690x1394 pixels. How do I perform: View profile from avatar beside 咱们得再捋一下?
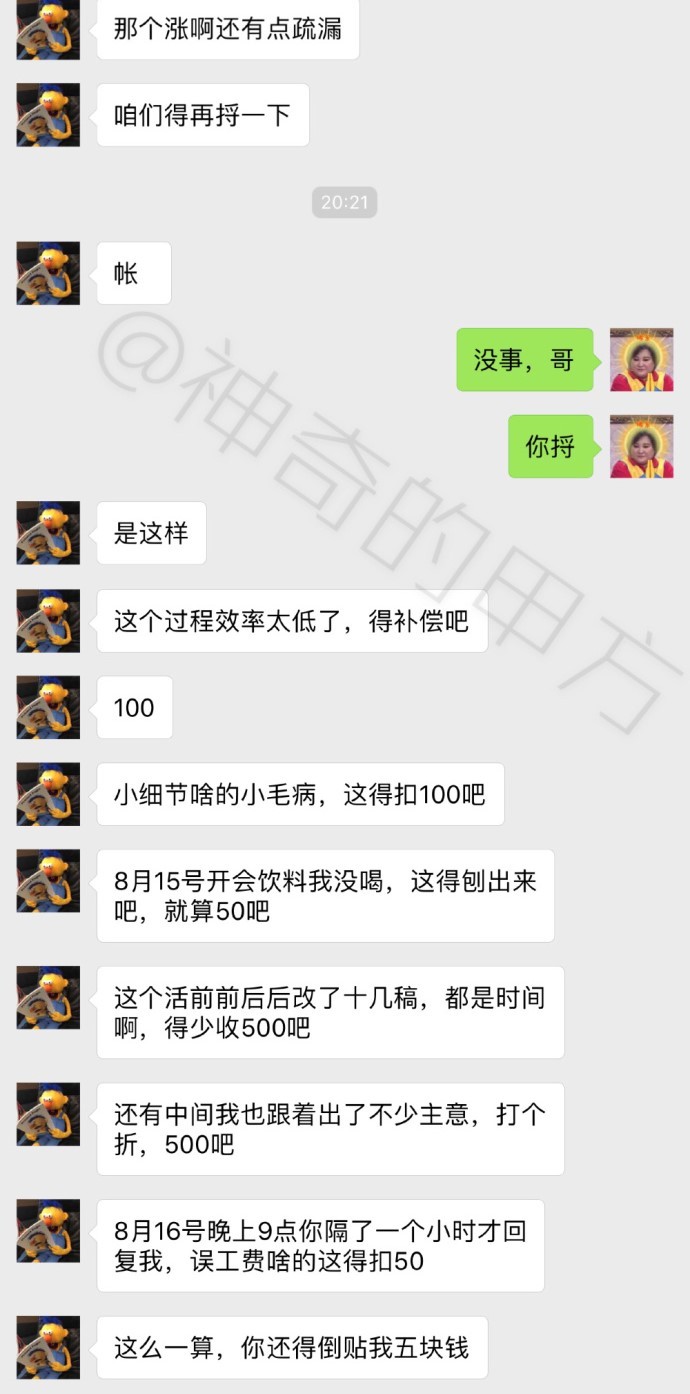(48, 115)
